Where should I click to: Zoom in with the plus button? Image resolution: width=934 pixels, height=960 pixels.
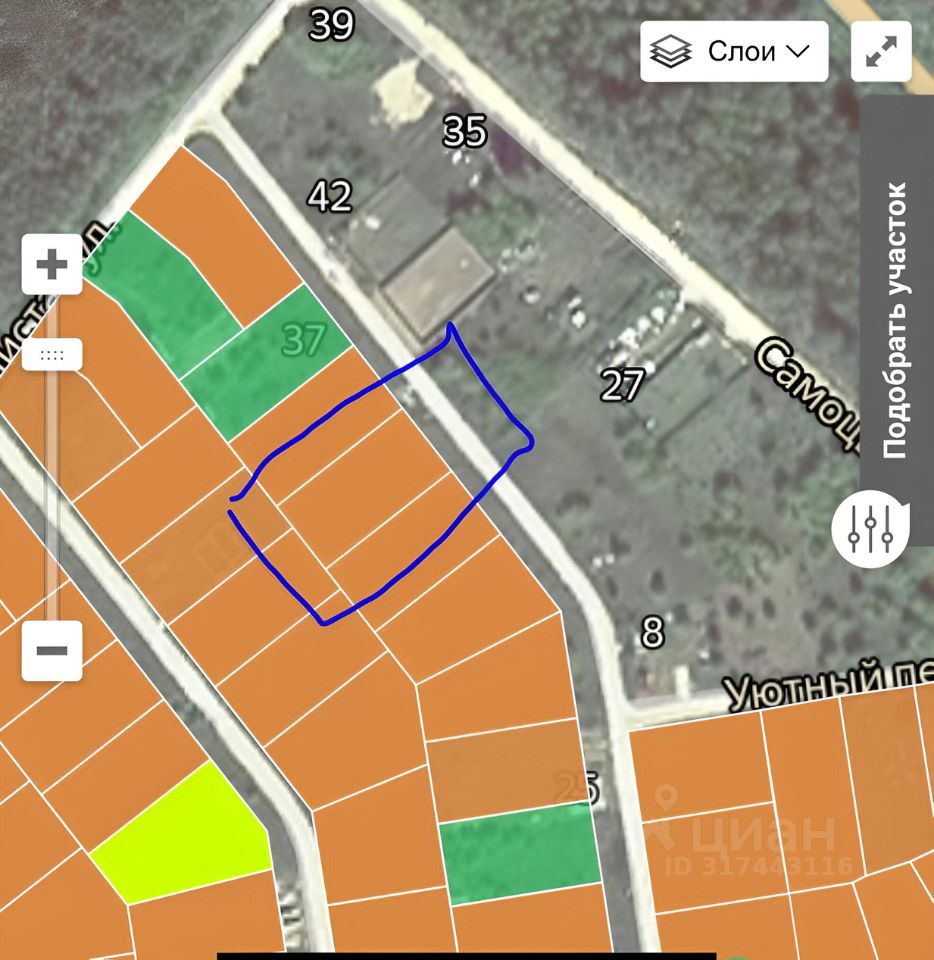[x=52, y=265]
